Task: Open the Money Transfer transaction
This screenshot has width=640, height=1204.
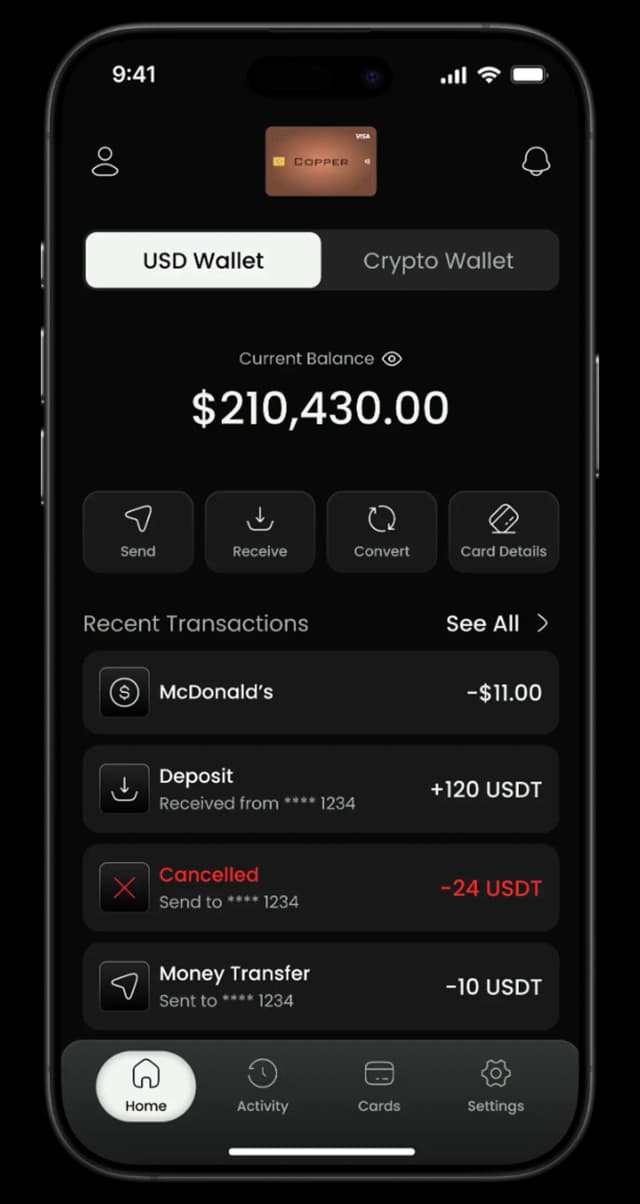Action: click(320, 986)
